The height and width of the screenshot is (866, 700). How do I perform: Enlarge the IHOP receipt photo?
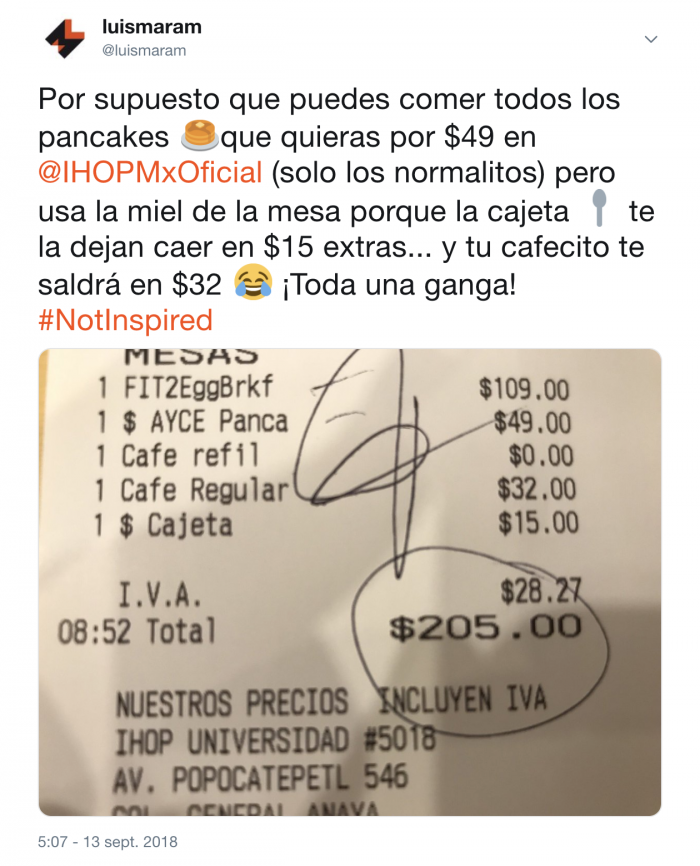click(349, 582)
